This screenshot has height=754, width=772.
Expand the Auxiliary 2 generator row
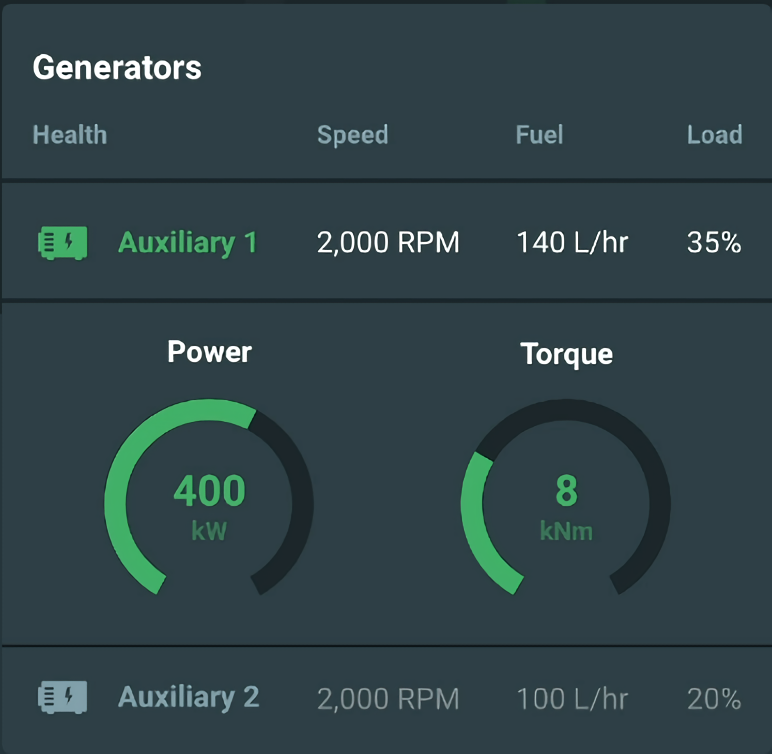click(187, 697)
